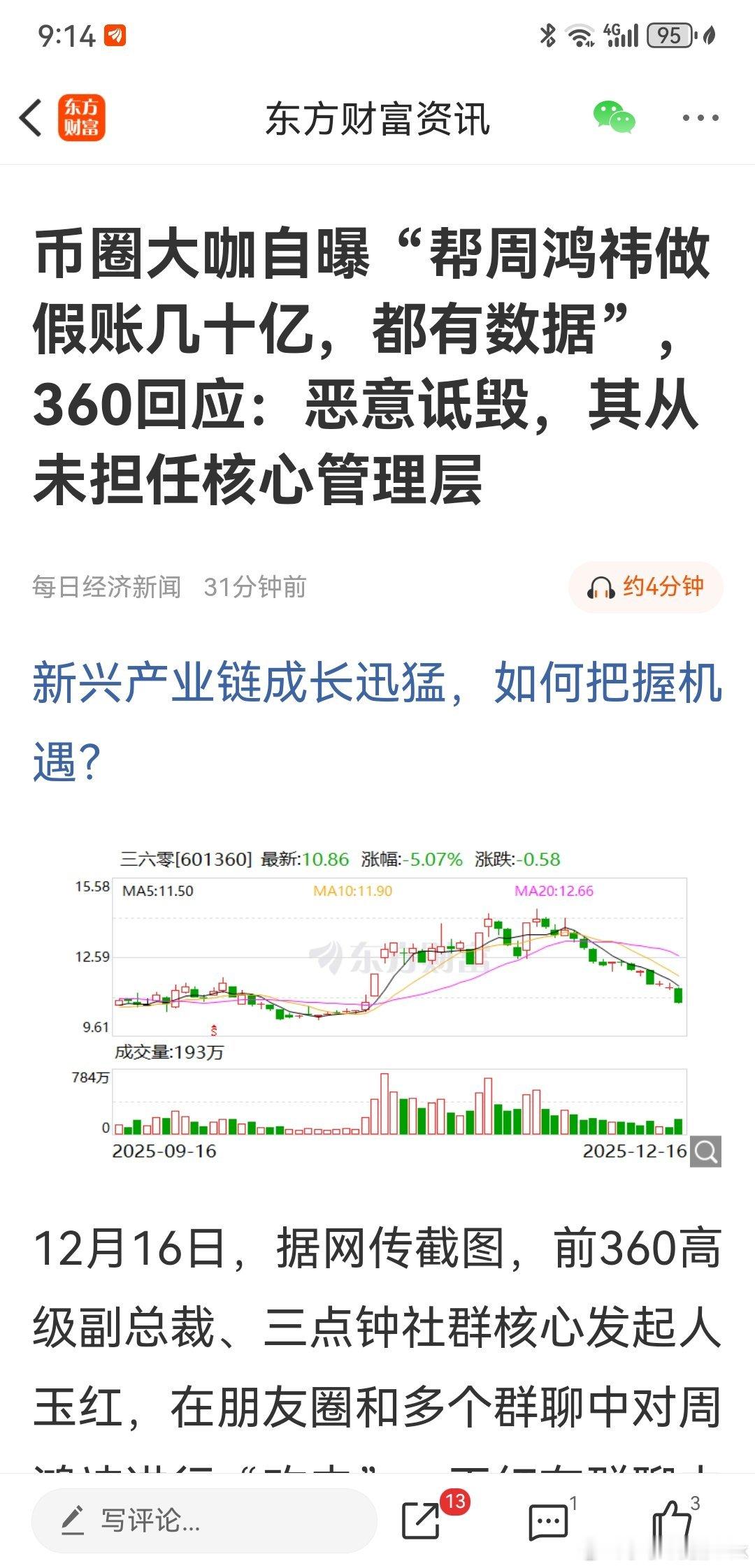755x1568 pixels.
Task: Tap the headphone icon to play audio
Action: [x=600, y=589]
